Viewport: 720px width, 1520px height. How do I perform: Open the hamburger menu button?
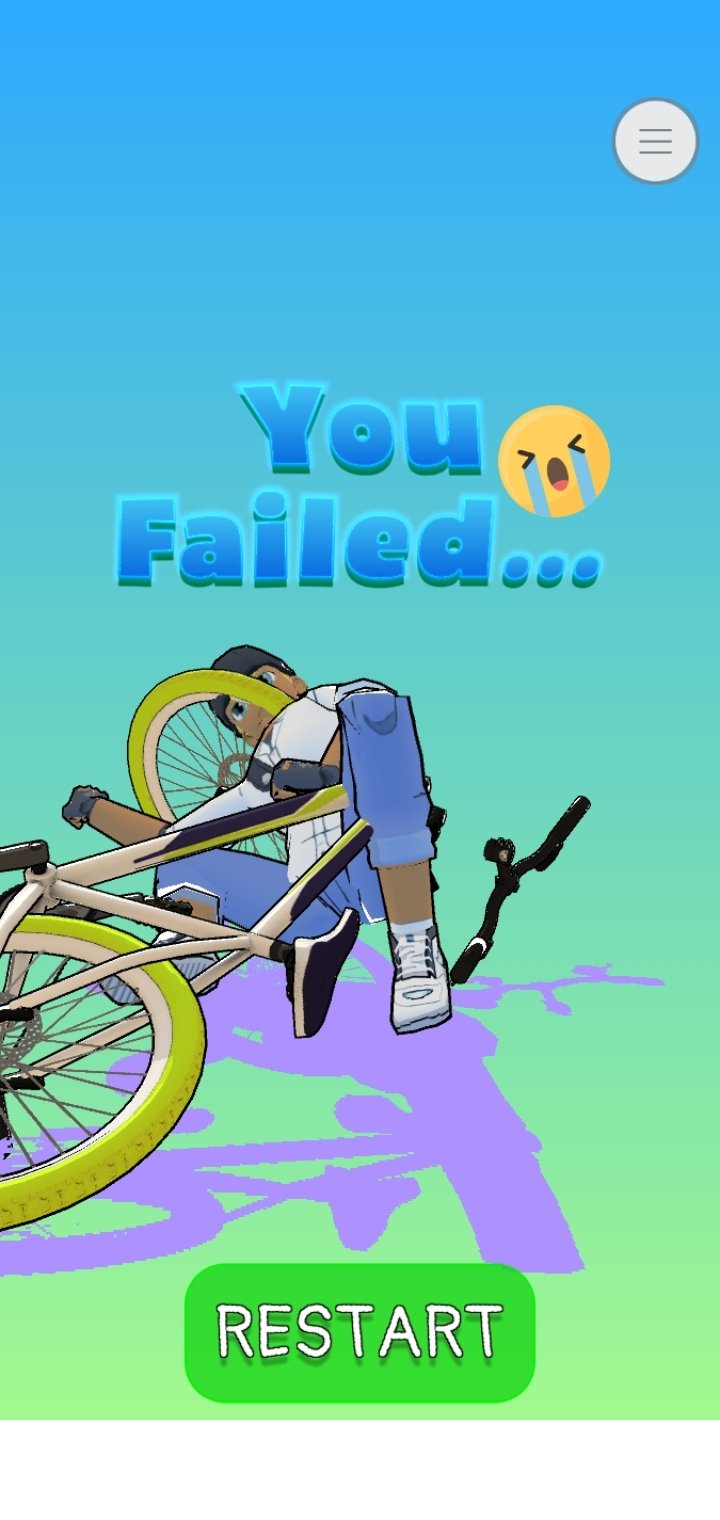(x=656, y=141)
